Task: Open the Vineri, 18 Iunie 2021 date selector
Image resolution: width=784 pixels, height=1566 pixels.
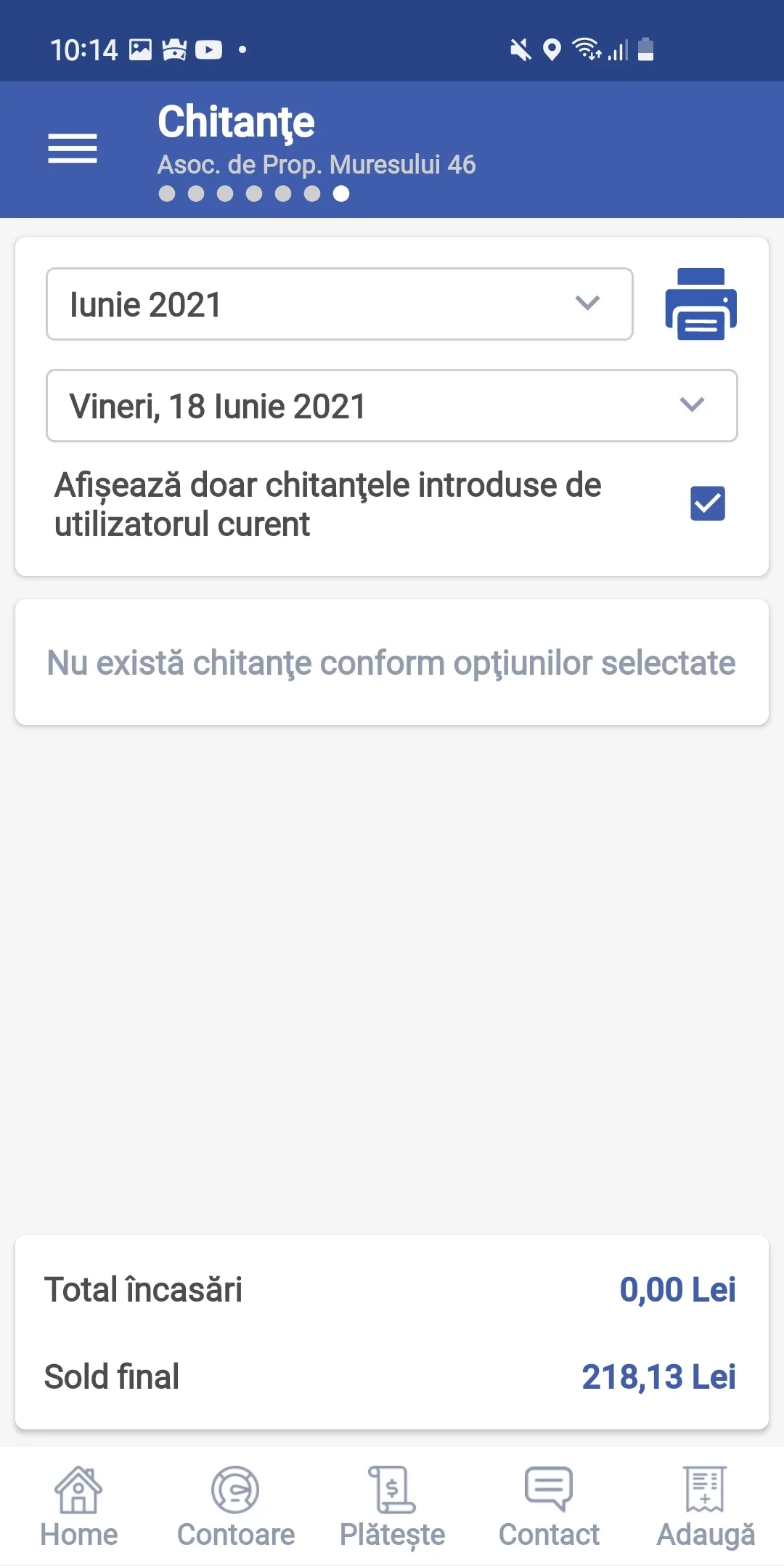Action: click(392, 405)
